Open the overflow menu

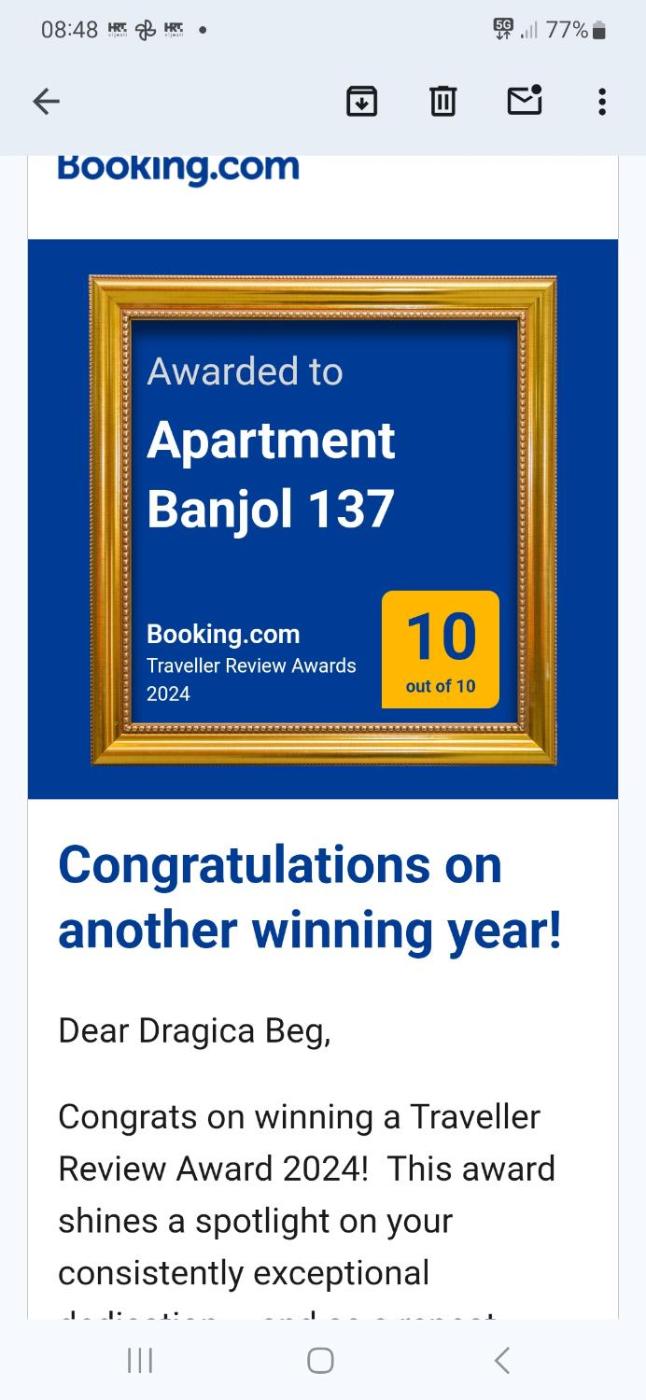tap(601, 101)
